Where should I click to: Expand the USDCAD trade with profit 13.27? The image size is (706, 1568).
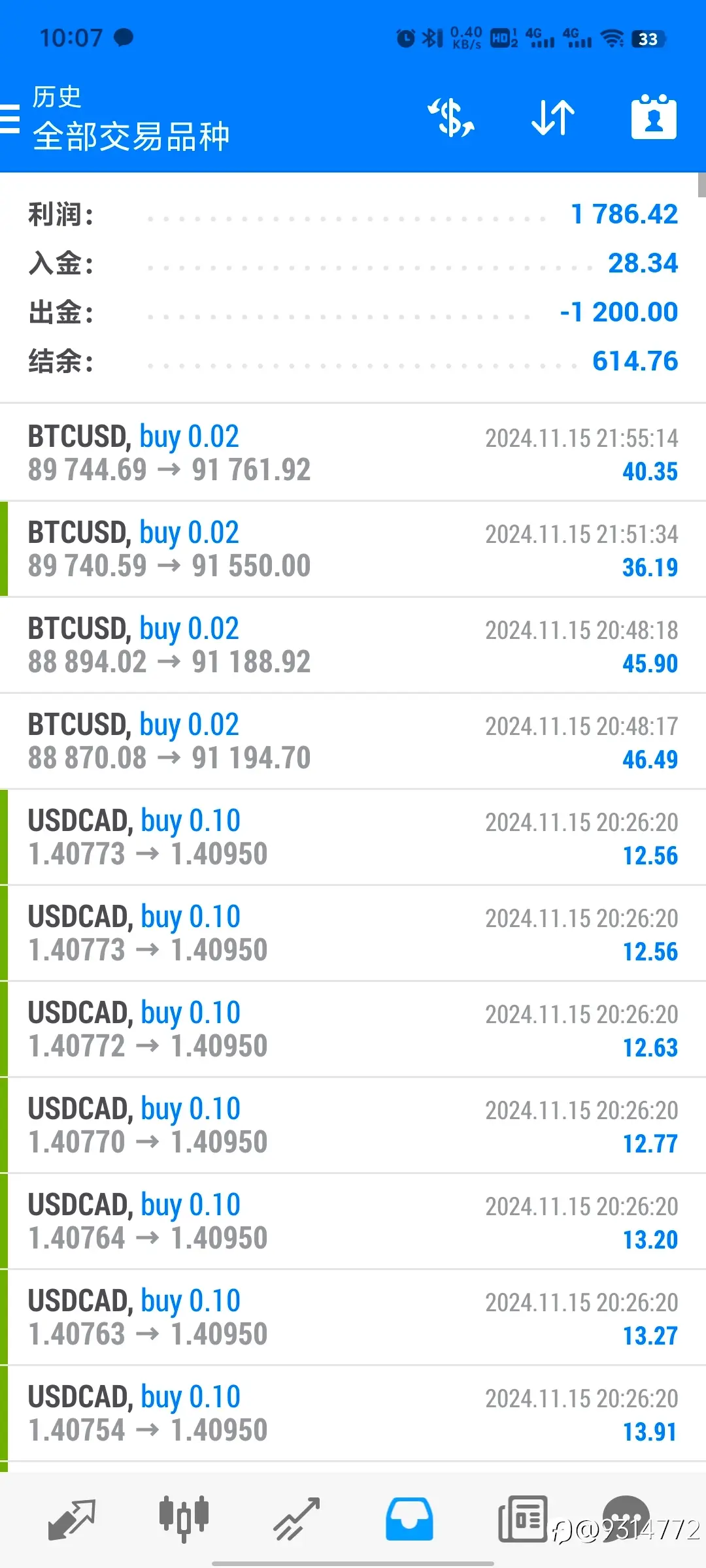click(x=353, y=1317)
